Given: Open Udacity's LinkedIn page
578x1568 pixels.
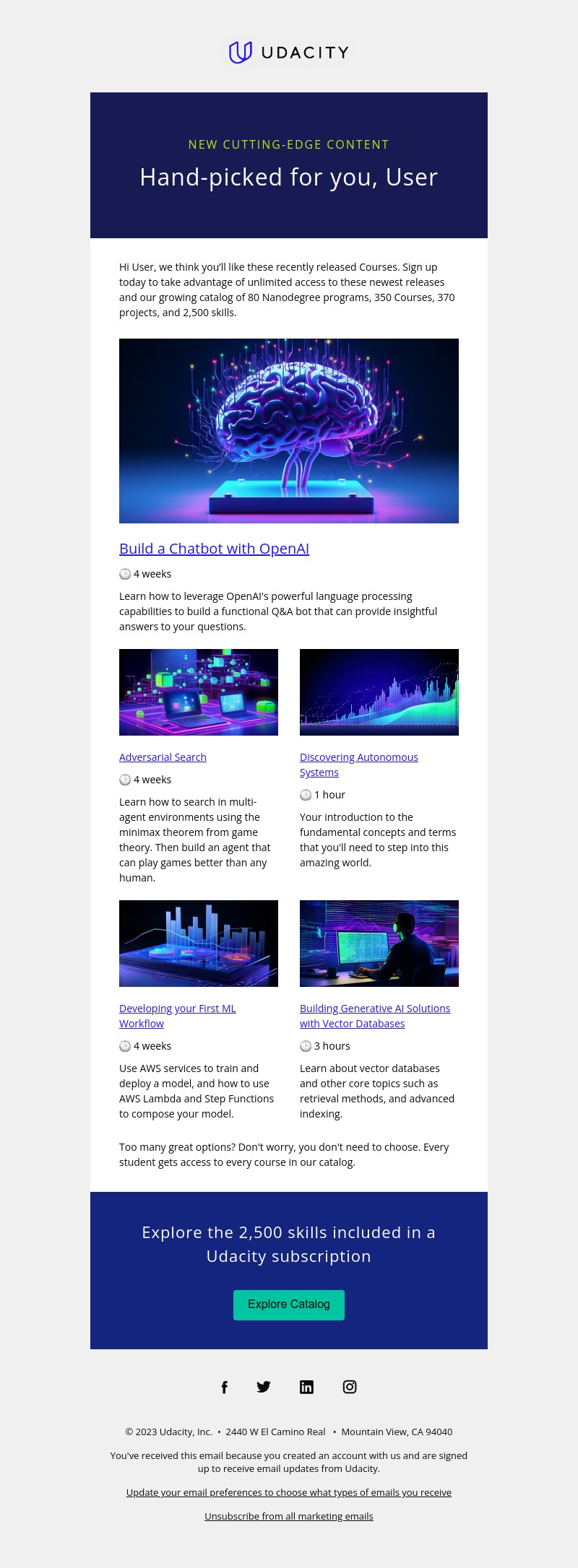Looking at the screenshot, I should click(306, 1387).
